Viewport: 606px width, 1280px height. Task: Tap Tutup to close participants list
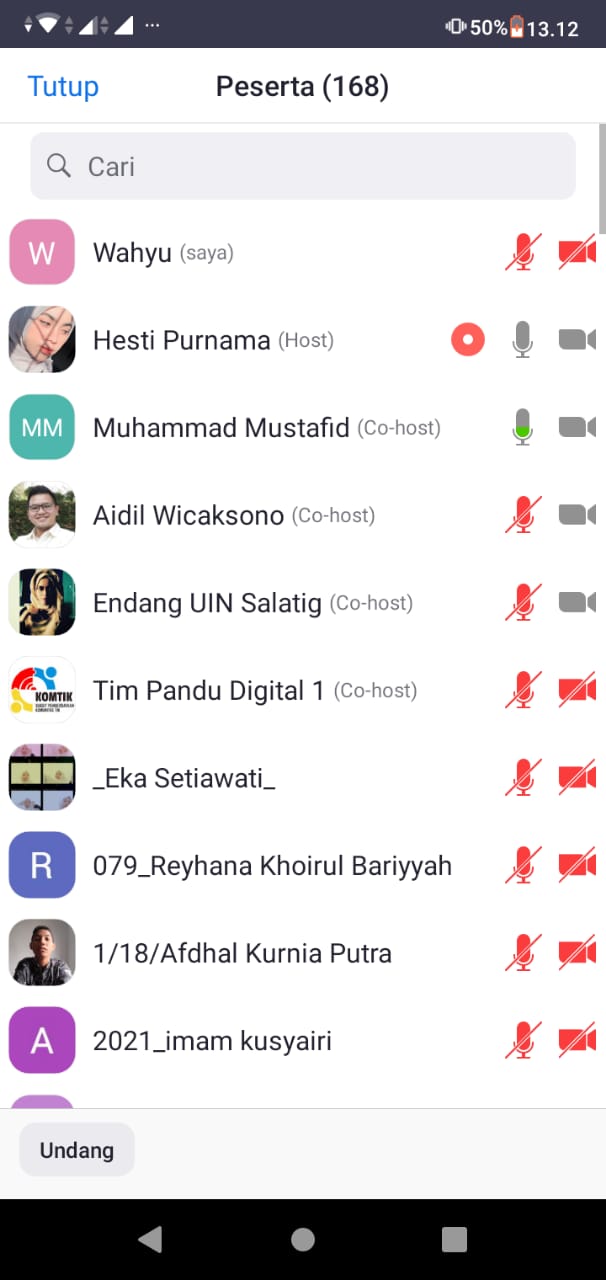(63, 87)
